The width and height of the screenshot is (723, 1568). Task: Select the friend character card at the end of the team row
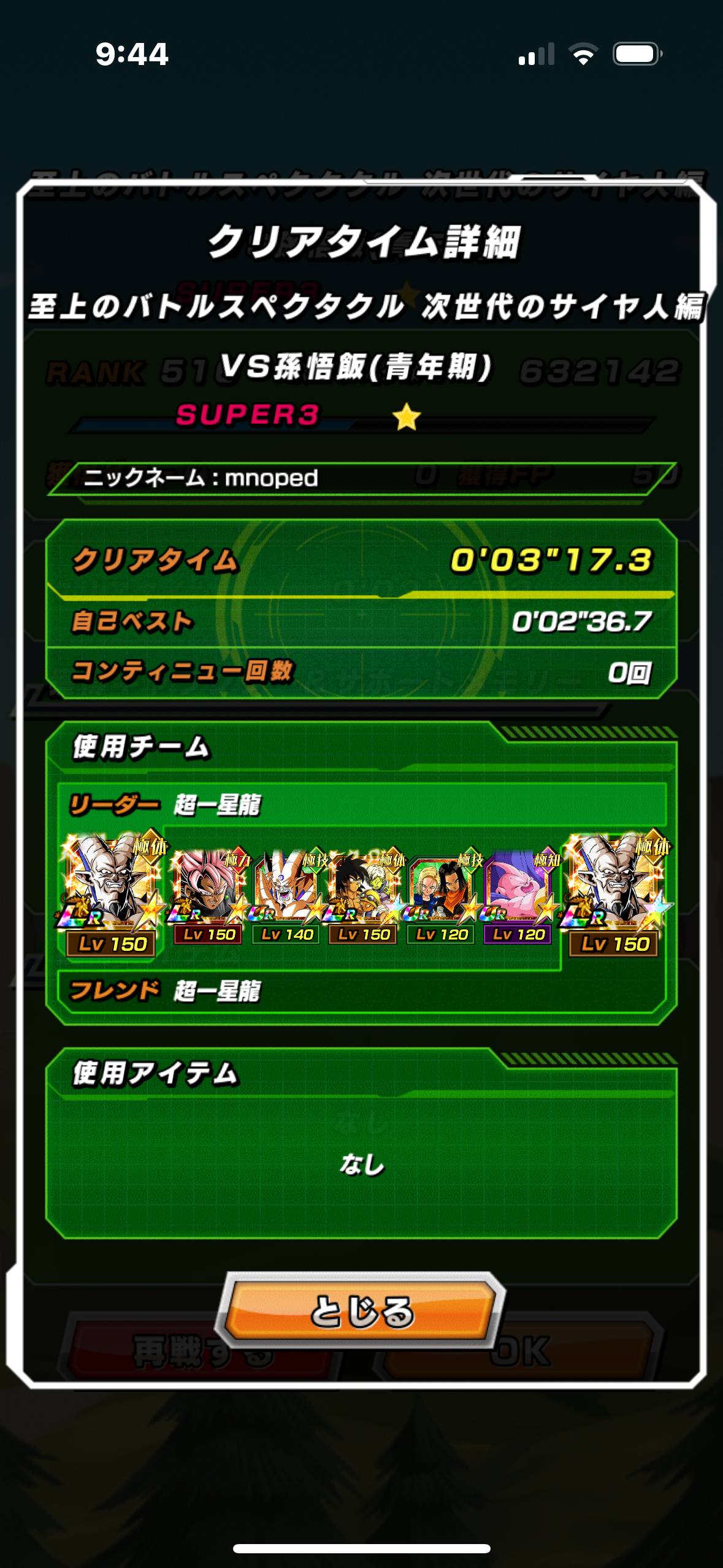[614, 893]
